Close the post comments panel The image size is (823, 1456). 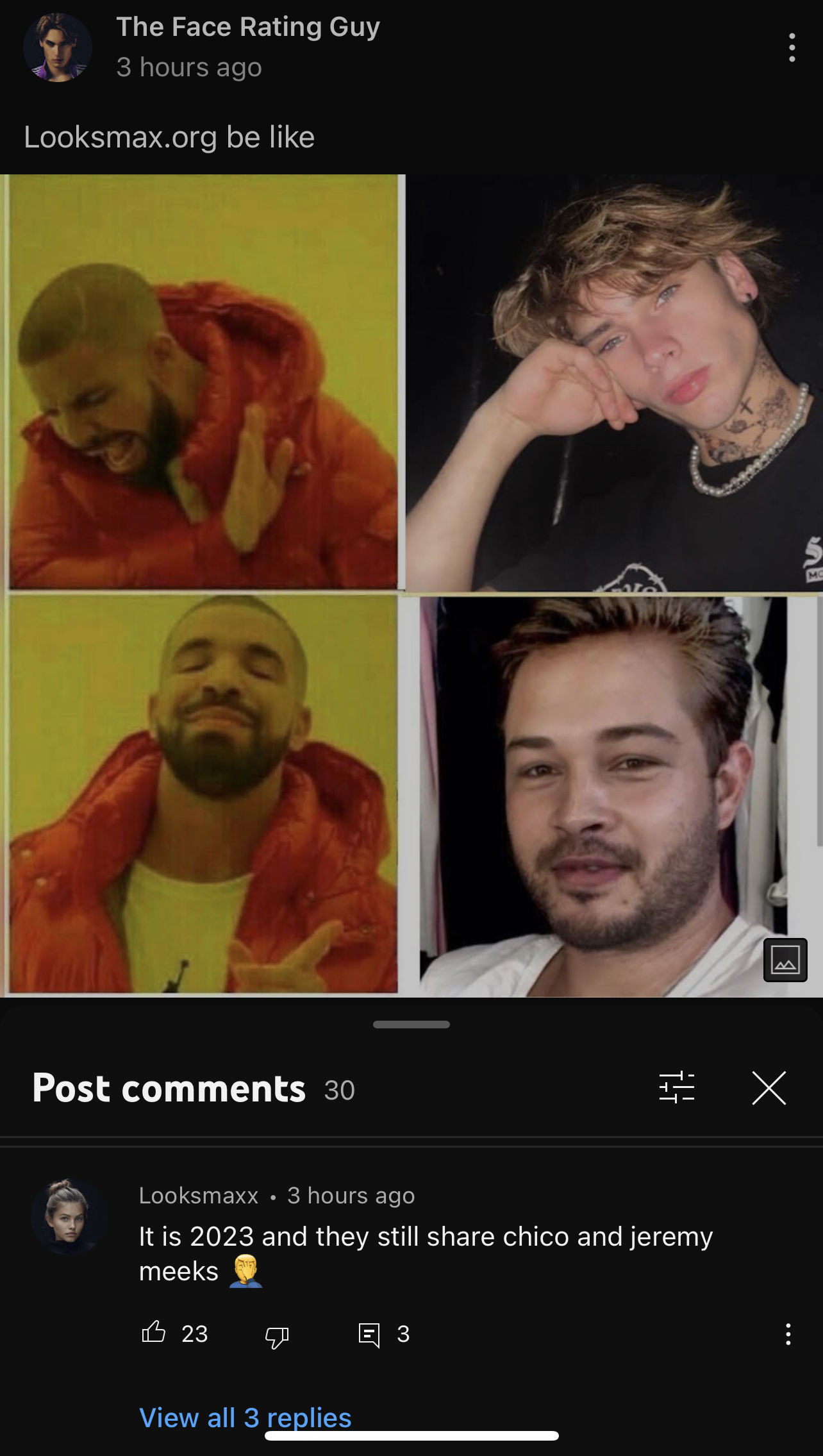tap(769, 1088)
